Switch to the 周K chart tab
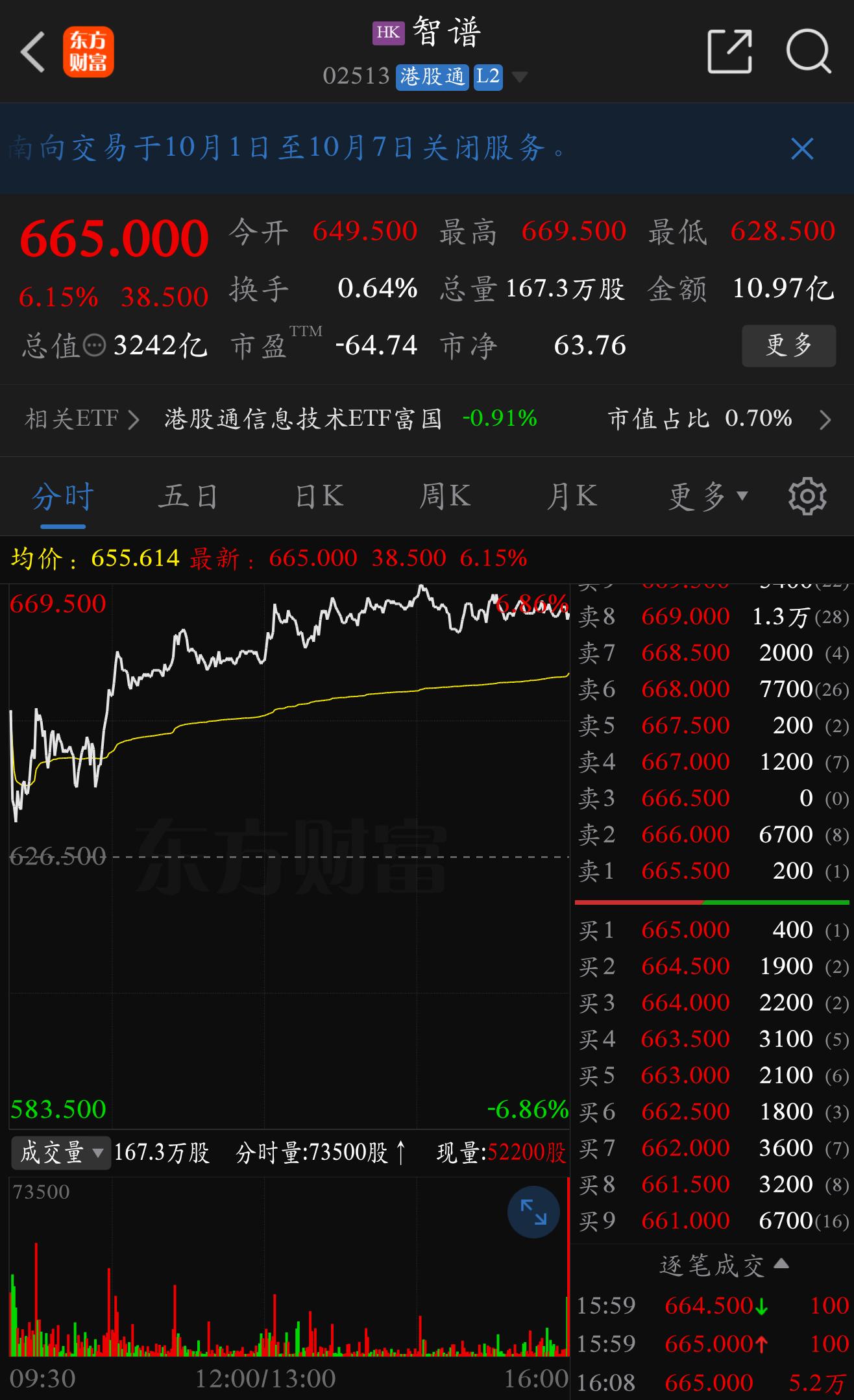Screen dimensions: 854x1400 pyautogui.click(x=445, y=497)
